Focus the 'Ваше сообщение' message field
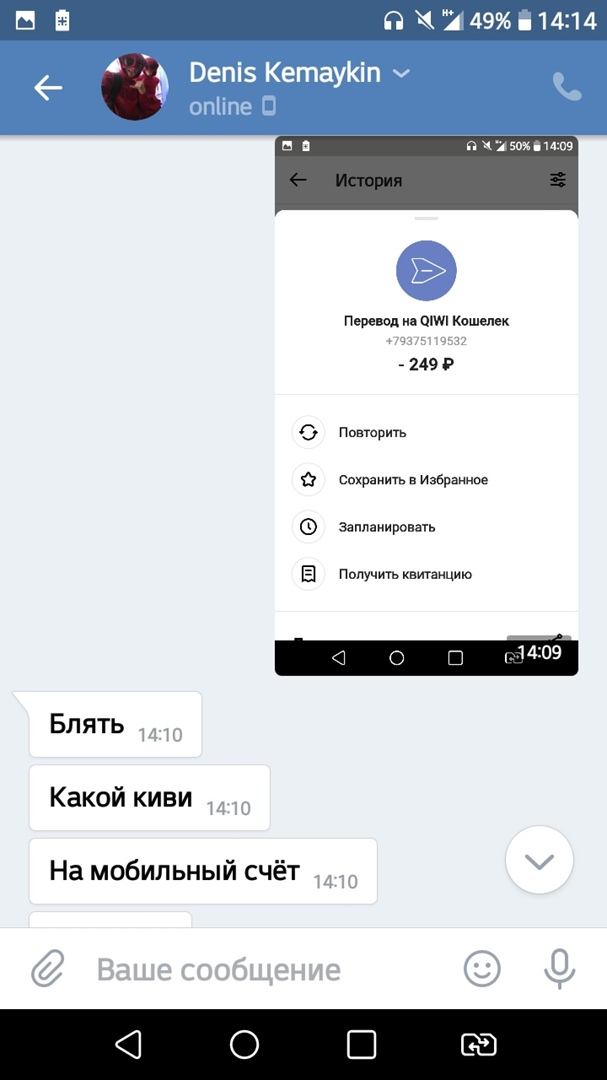 click(x=260, y=969)
